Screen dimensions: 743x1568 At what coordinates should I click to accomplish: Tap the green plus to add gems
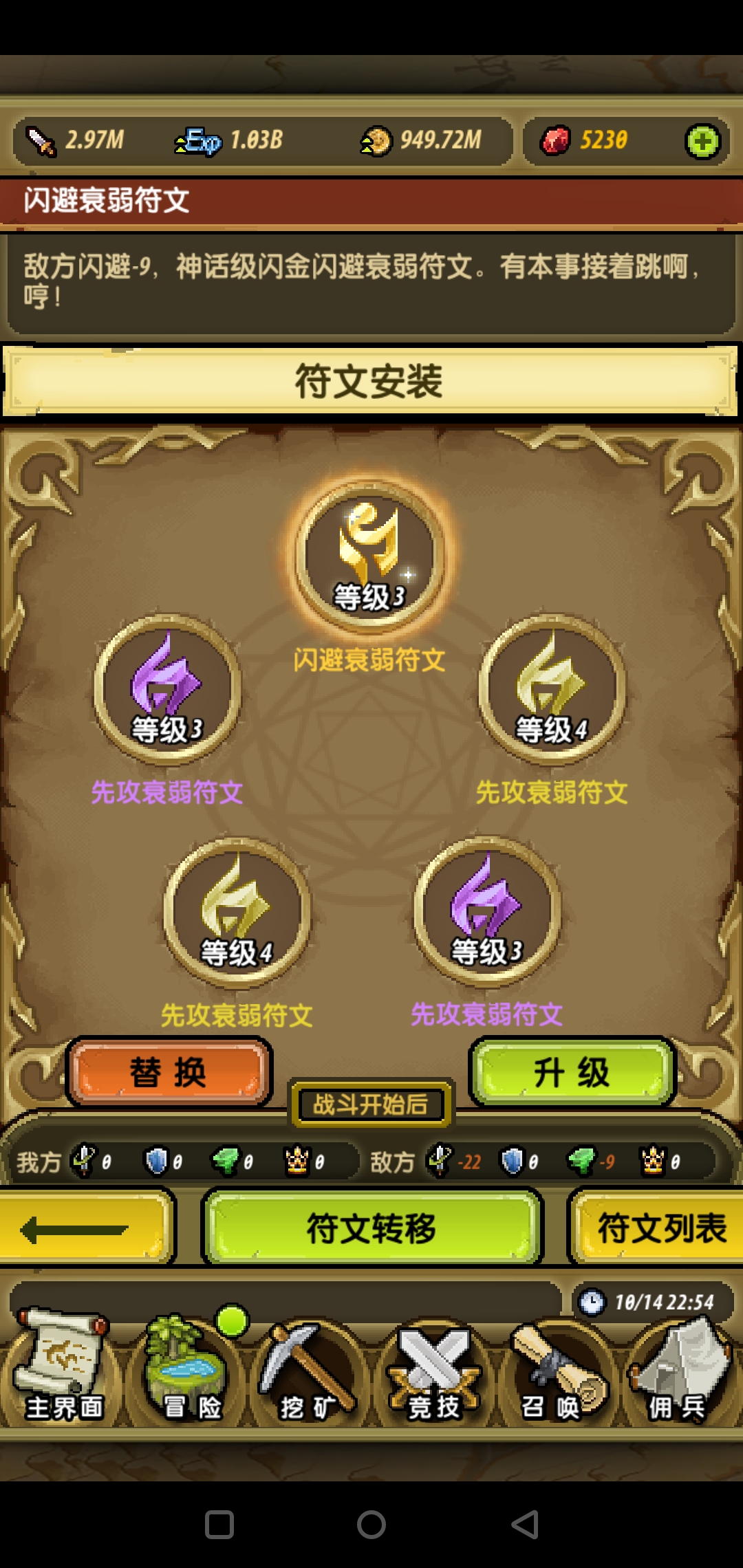702,142
